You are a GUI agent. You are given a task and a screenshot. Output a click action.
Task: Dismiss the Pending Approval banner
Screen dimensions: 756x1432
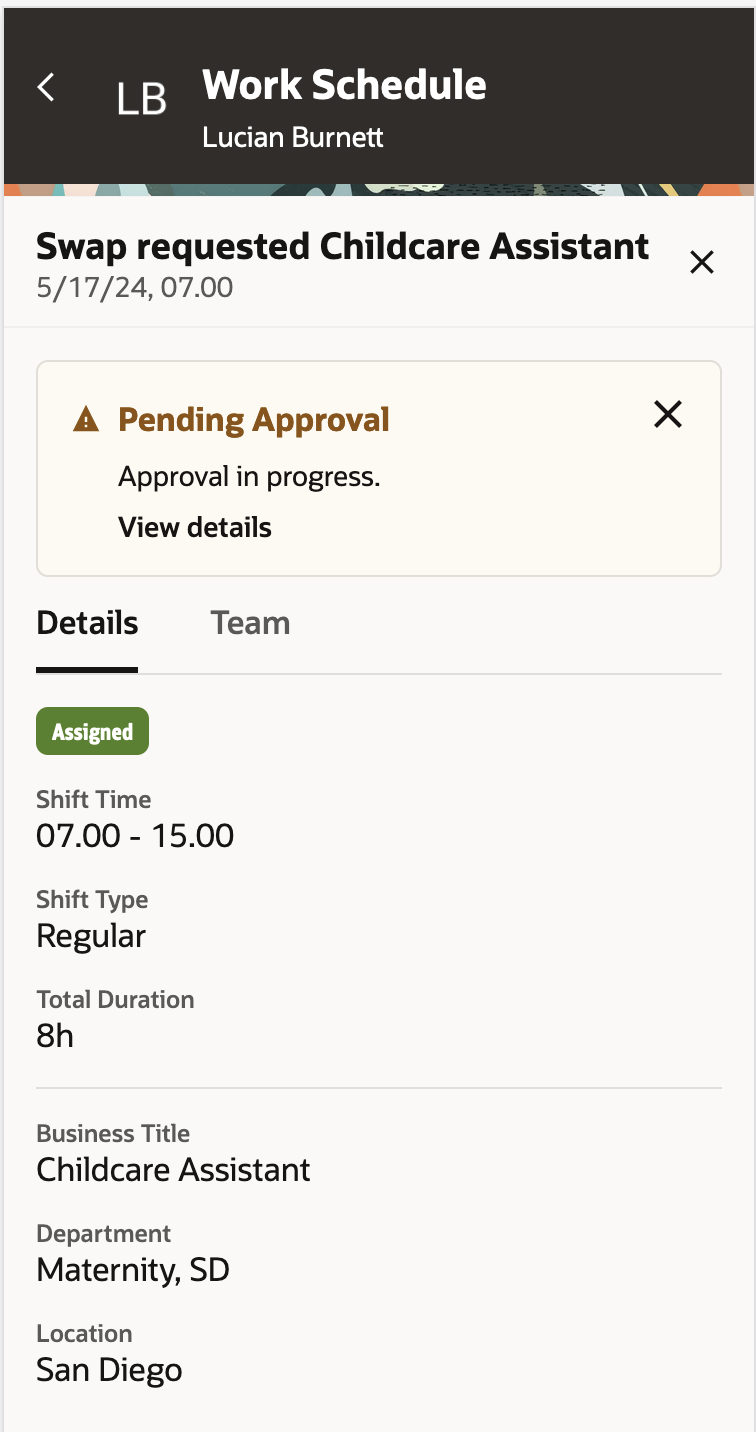[x=667, y=414]
